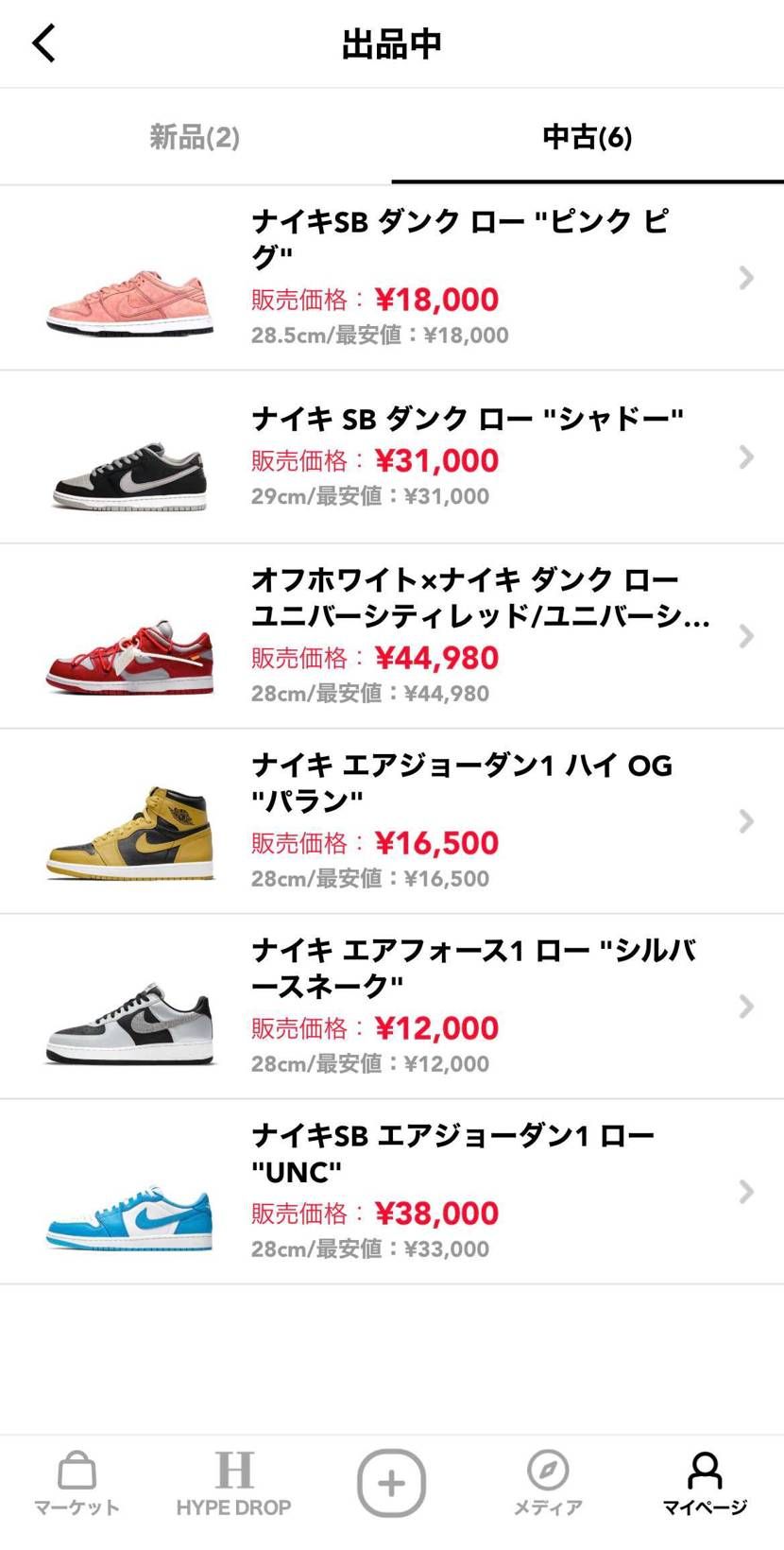Switch to the 新品(2) tab
Viewport: 784px width, 1550px height.
click(196, 137)
